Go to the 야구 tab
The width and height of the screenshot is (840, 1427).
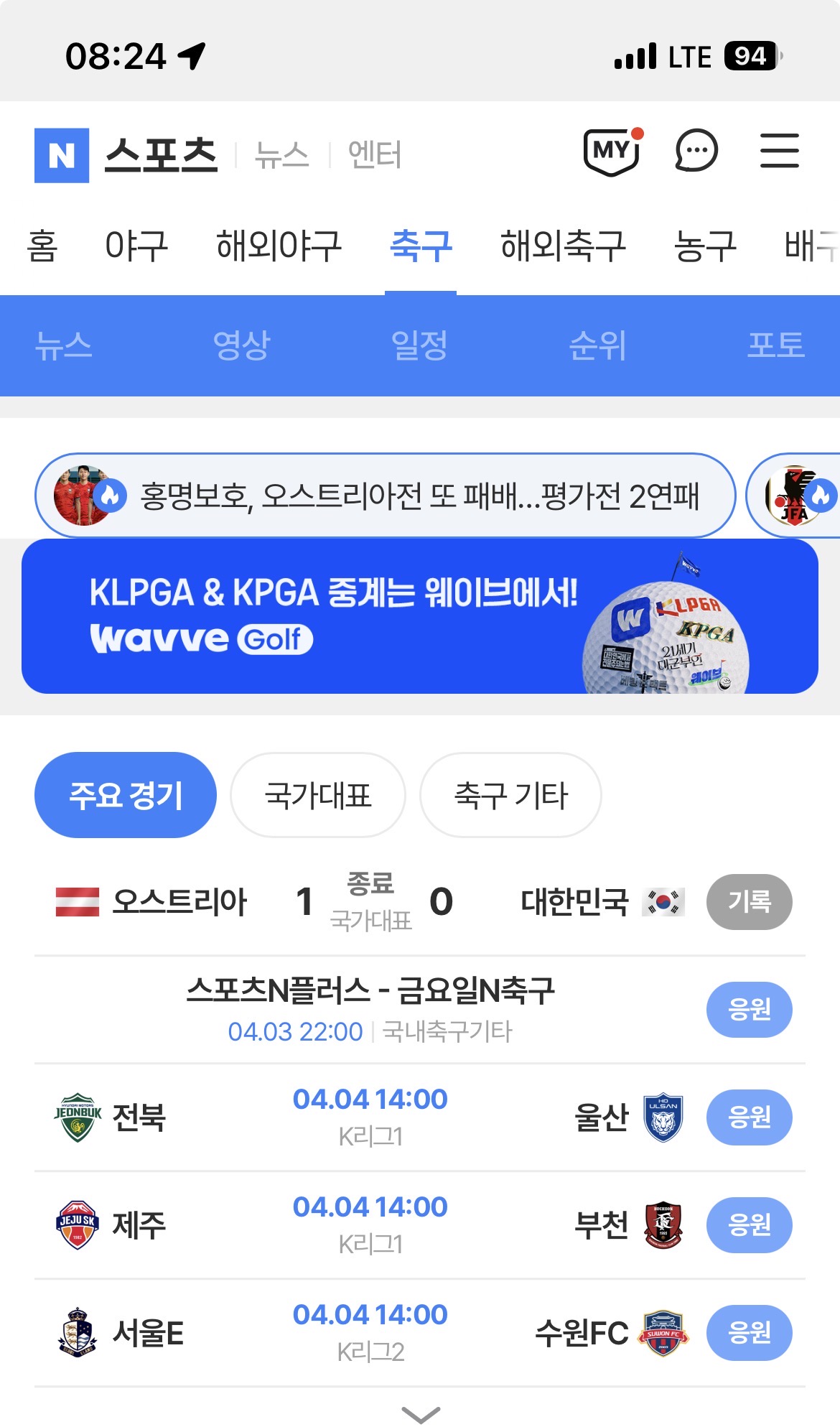(136, 246)
